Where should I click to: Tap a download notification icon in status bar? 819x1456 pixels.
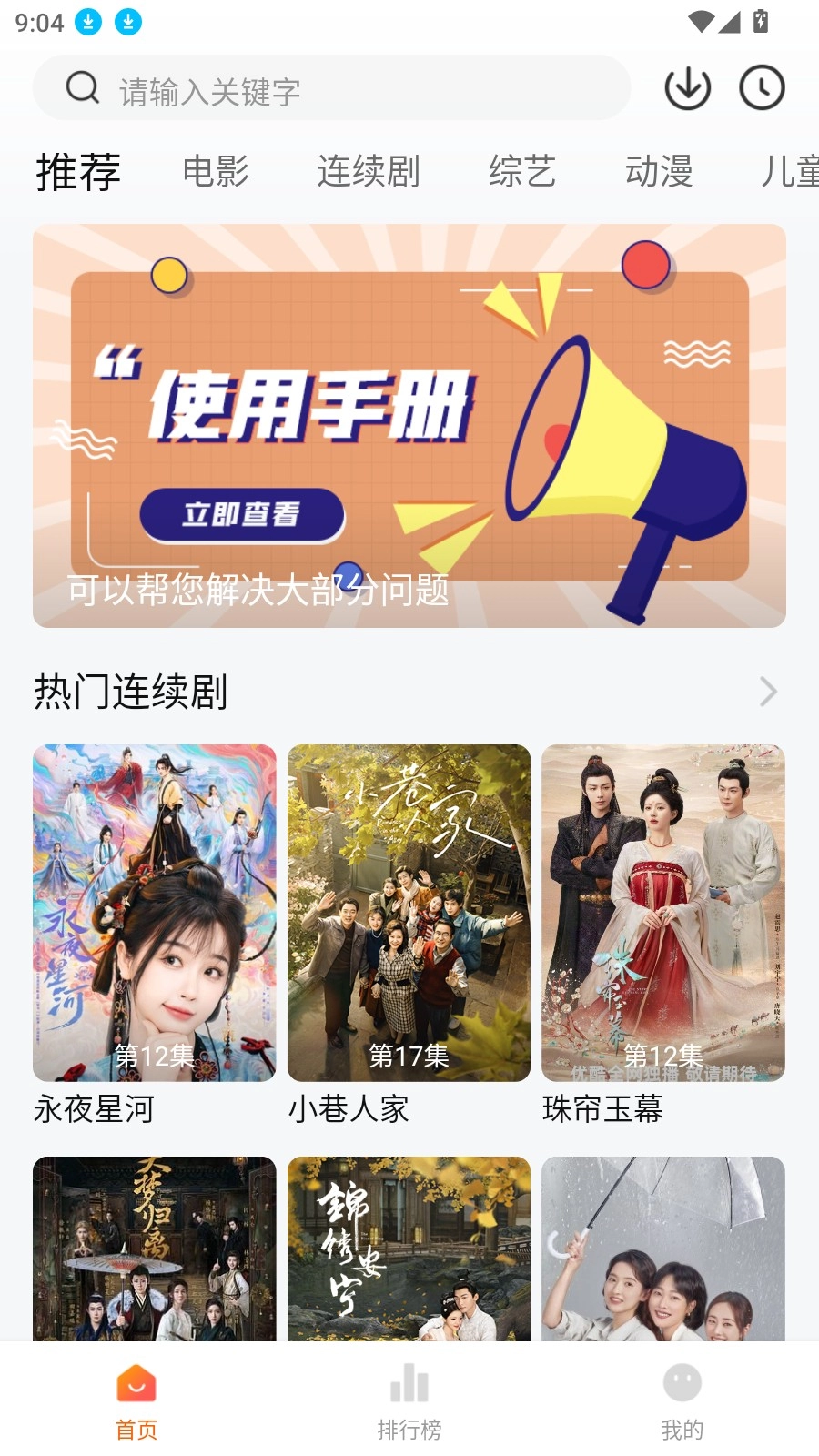pyautogui.click(x=89, y=20)
